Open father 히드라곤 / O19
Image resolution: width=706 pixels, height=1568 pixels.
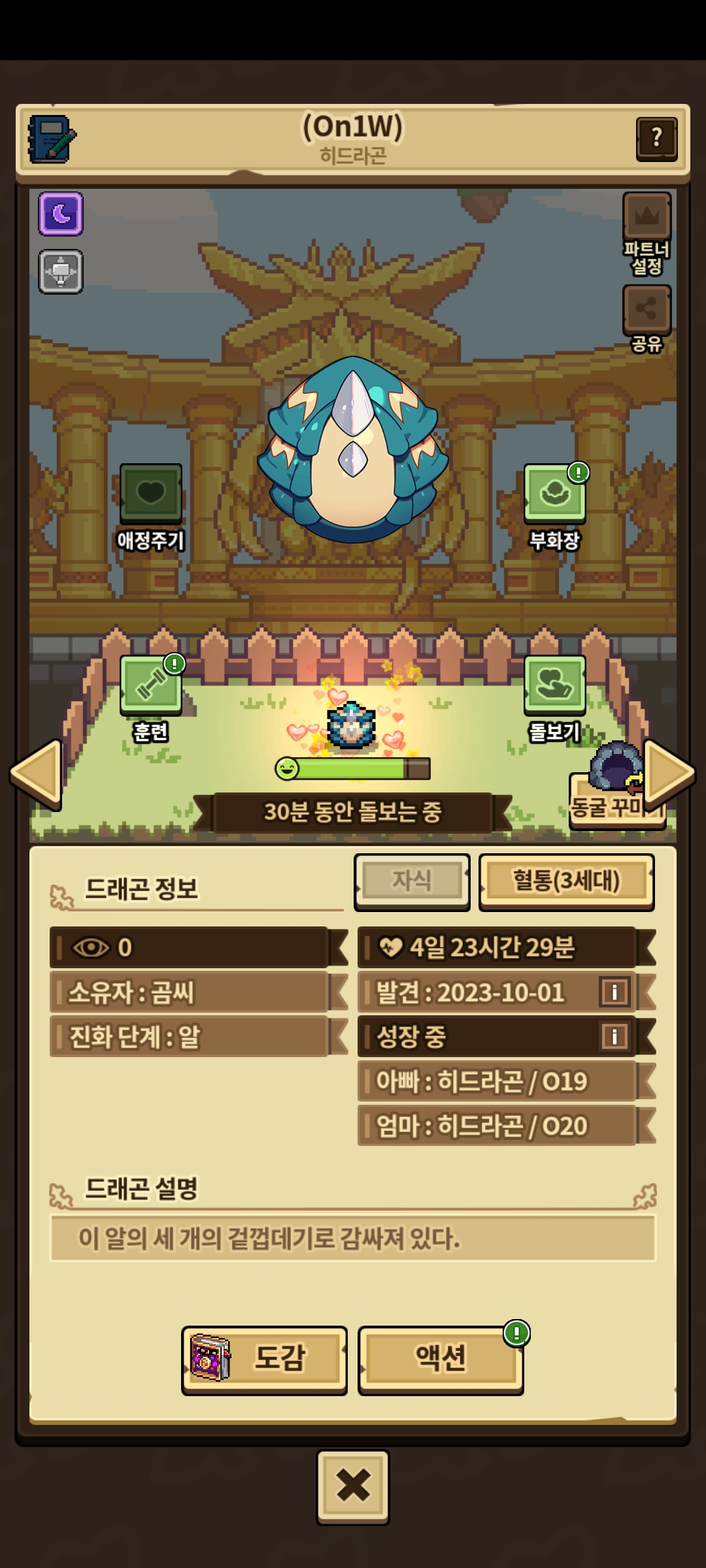tap(497, 1081)
